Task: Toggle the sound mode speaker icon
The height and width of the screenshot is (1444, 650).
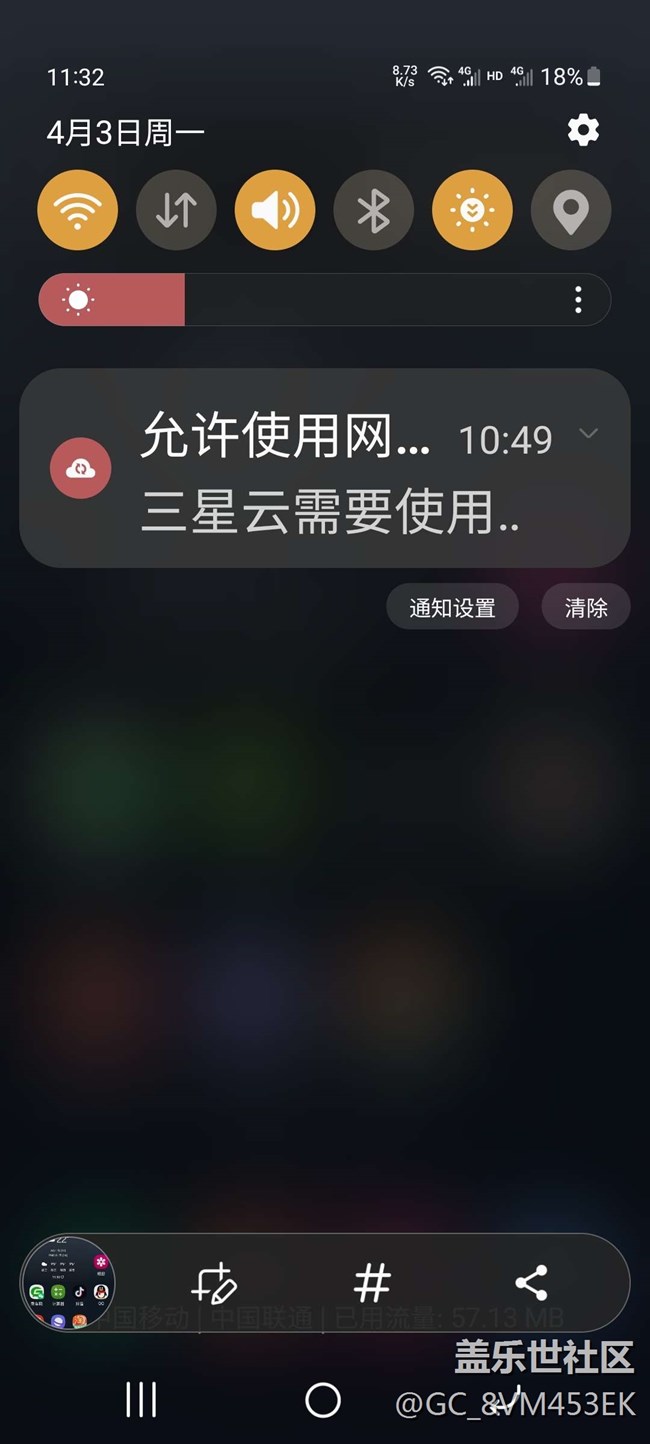Action: pos(275,211)
